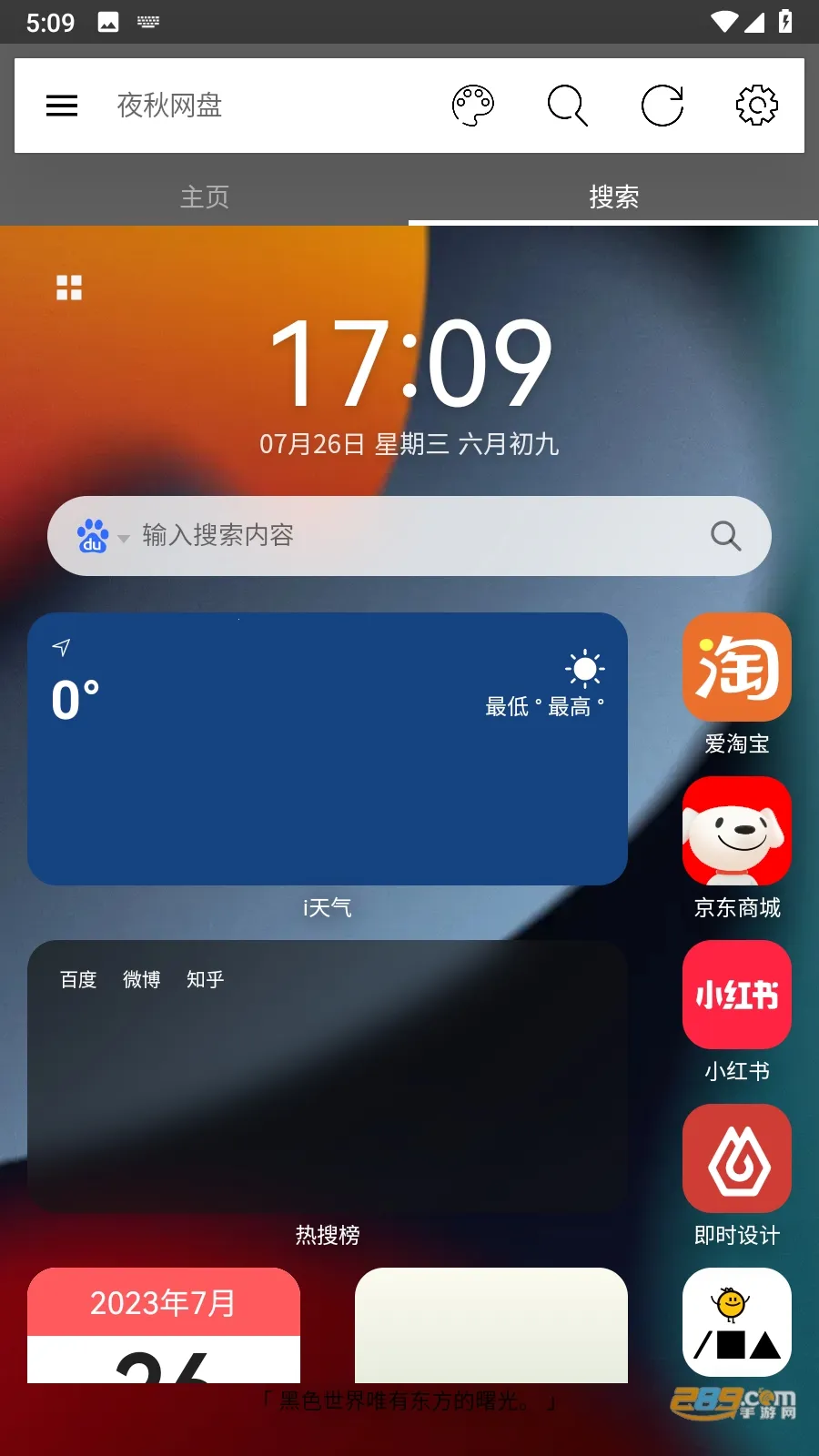Tap the search icon in app bar
Viewport: 819px width, 1456px height.
pyautogui.click(x=568, y=106)
